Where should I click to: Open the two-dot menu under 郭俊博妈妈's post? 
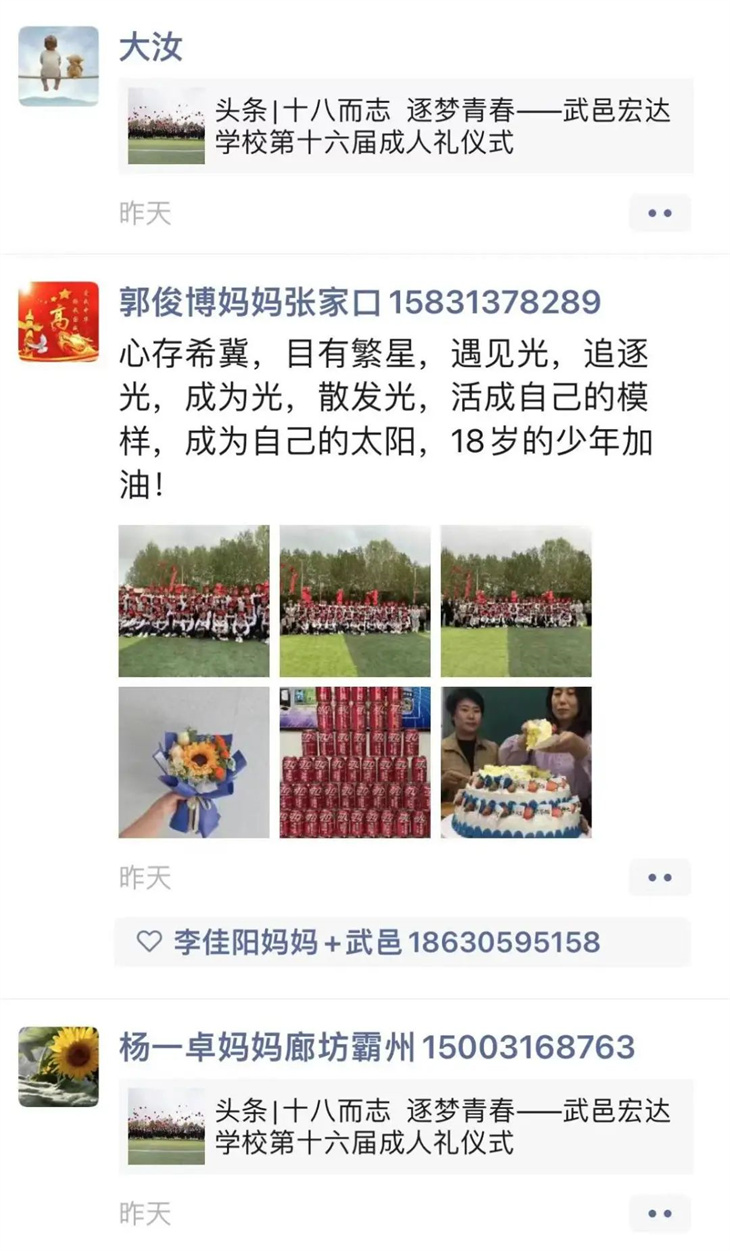coord(659,877)
